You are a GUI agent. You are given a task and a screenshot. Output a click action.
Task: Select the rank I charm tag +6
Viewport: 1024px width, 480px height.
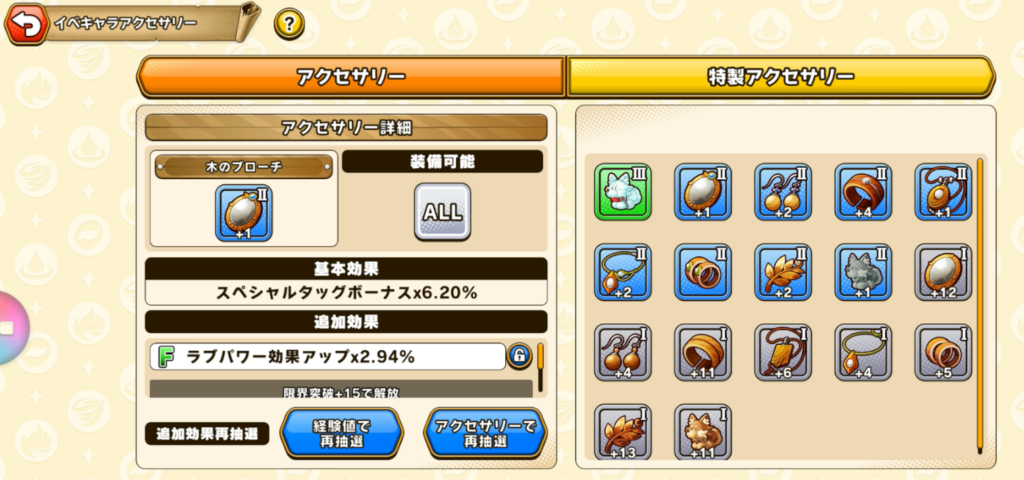[x=783, y=352]
